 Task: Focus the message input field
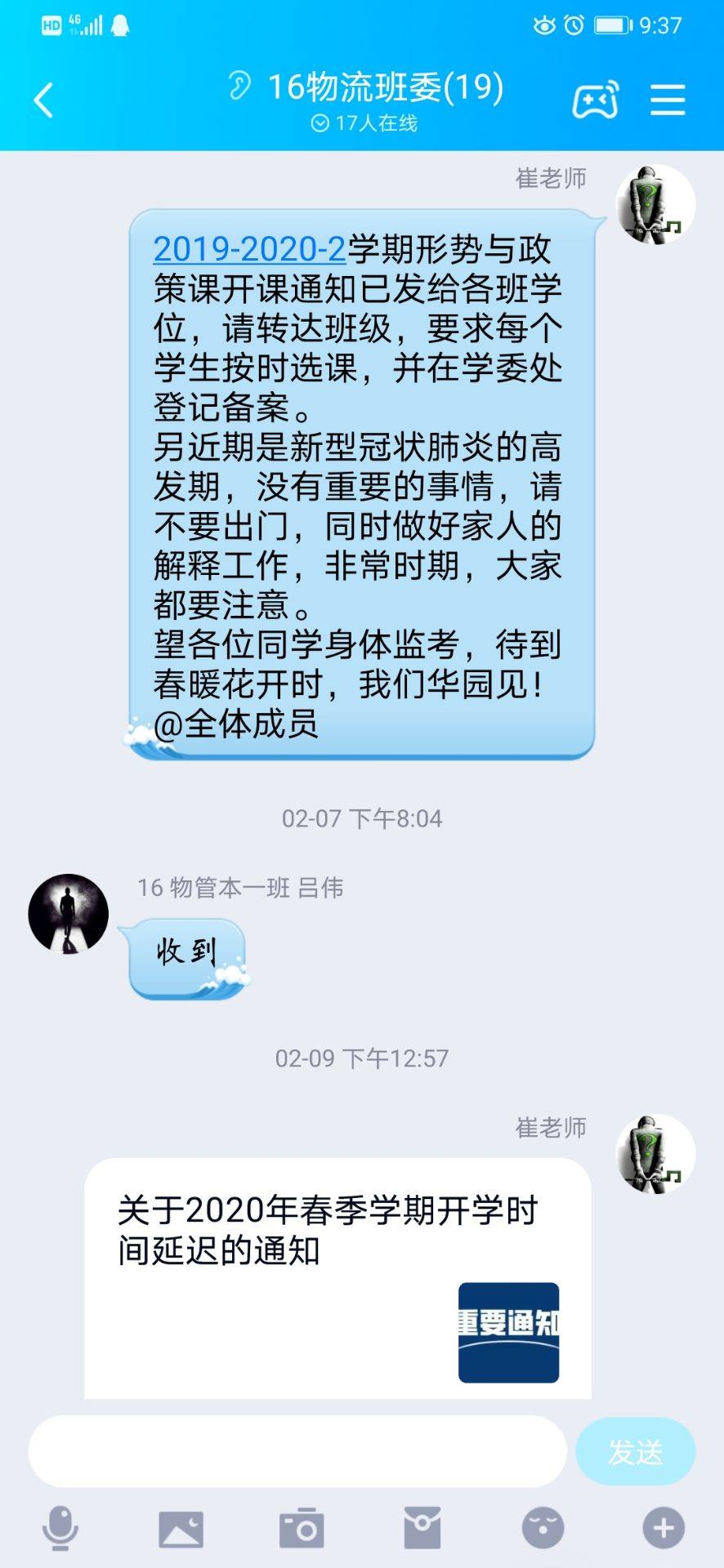pyautogui.click(x=297, y=1451)
